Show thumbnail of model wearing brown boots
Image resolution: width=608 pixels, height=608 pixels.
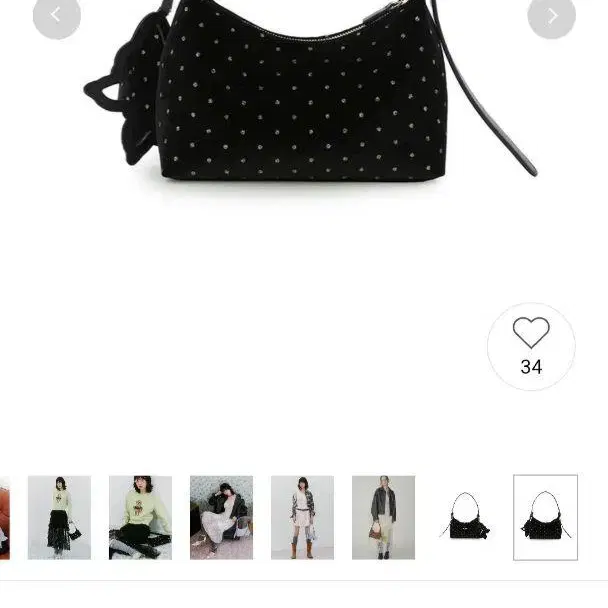[302, 517]
